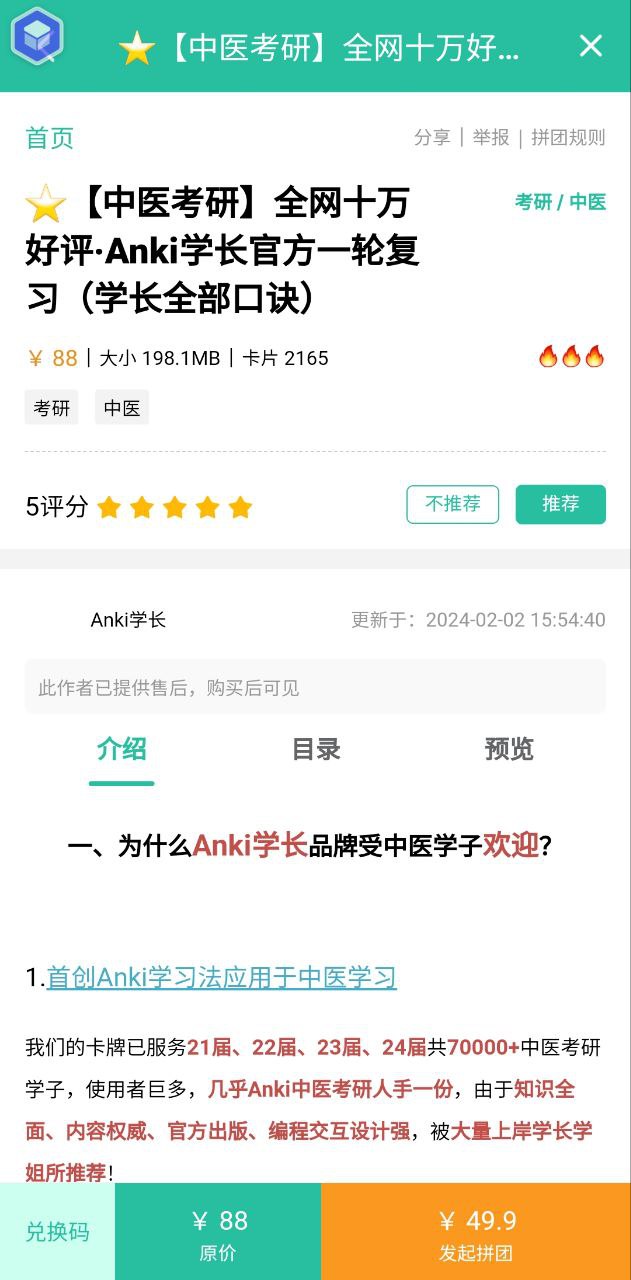The width and height of the screenshot is (631, 1280).
Task: Tap the 不推荐 button
Action: click(452, 504)
